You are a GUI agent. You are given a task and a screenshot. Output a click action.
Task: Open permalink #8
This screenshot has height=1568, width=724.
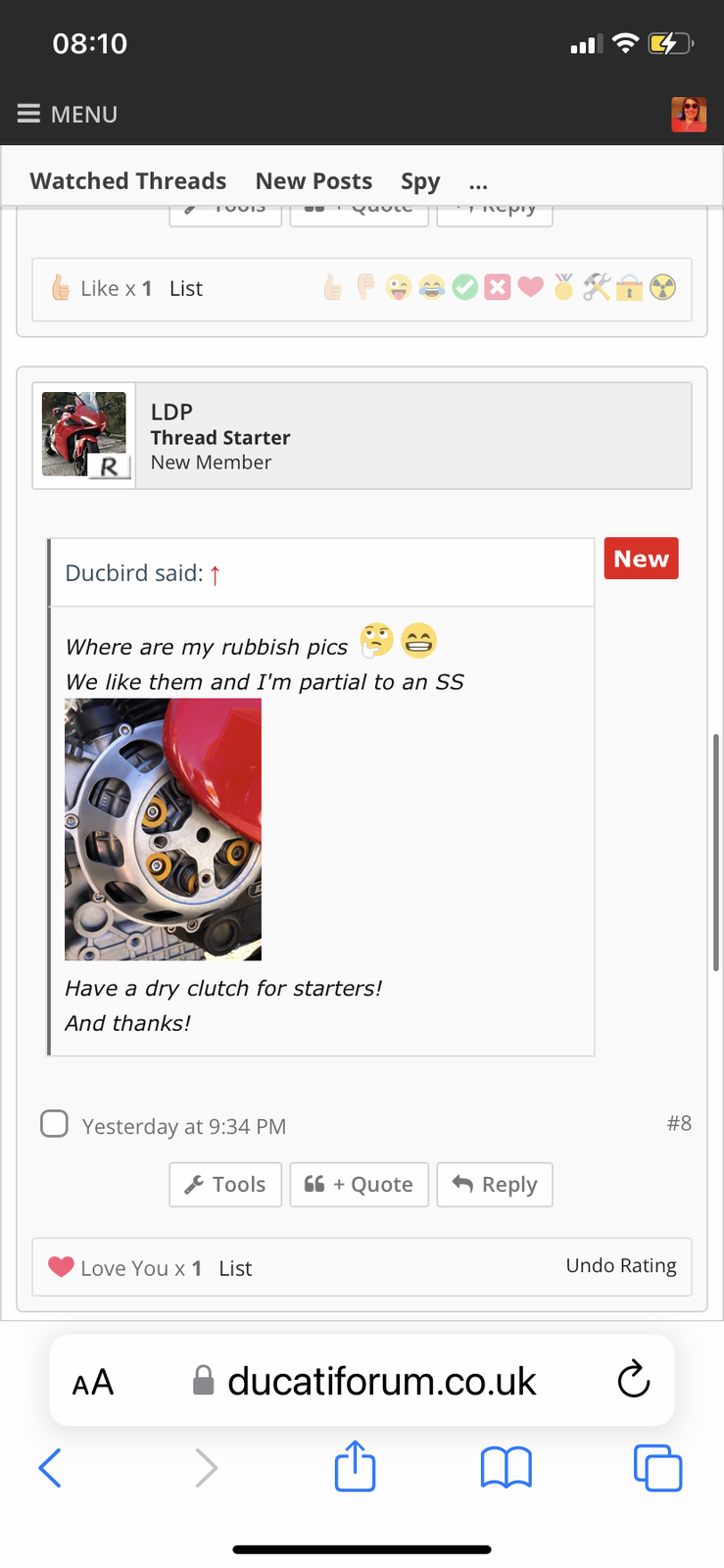tap(679, 1123)
